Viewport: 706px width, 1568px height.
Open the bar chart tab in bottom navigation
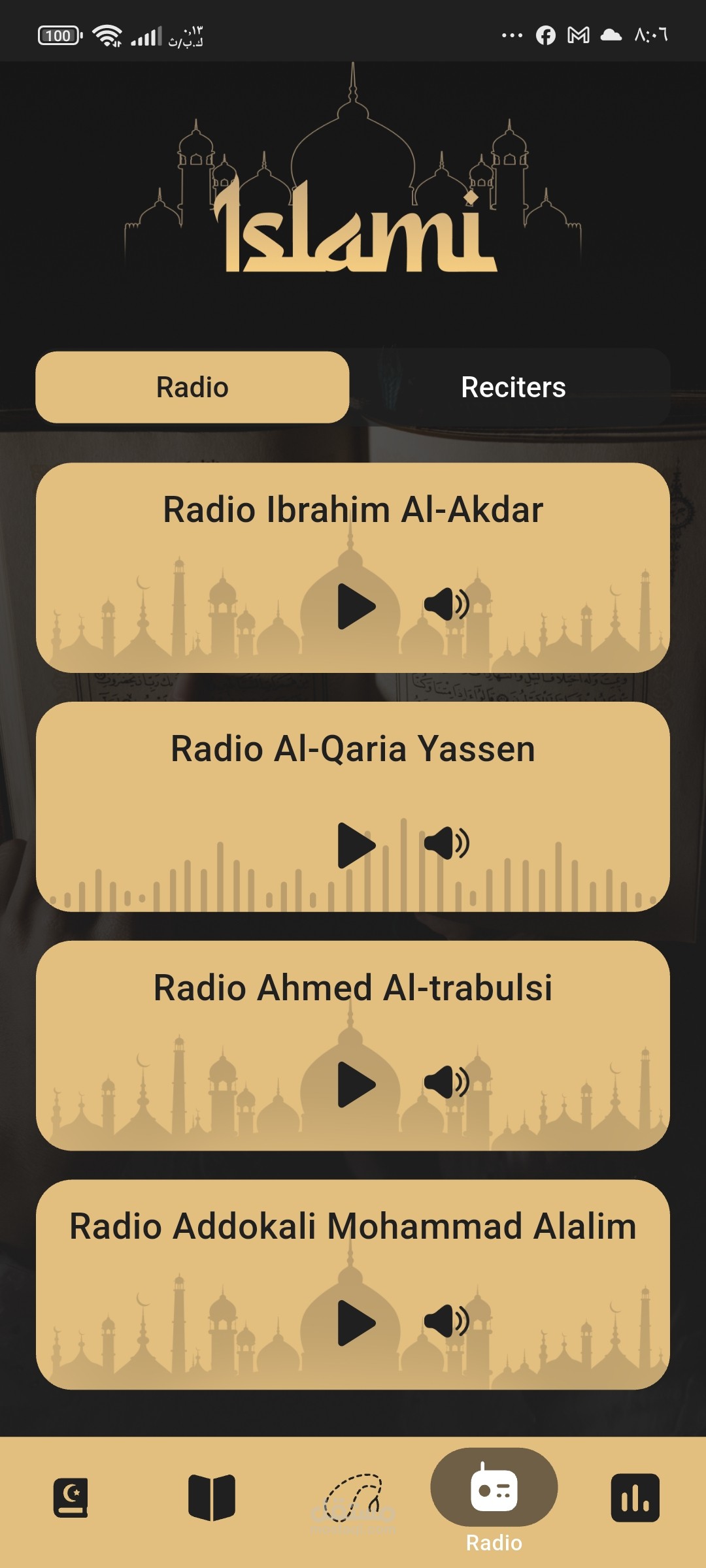pos(635,1497)
